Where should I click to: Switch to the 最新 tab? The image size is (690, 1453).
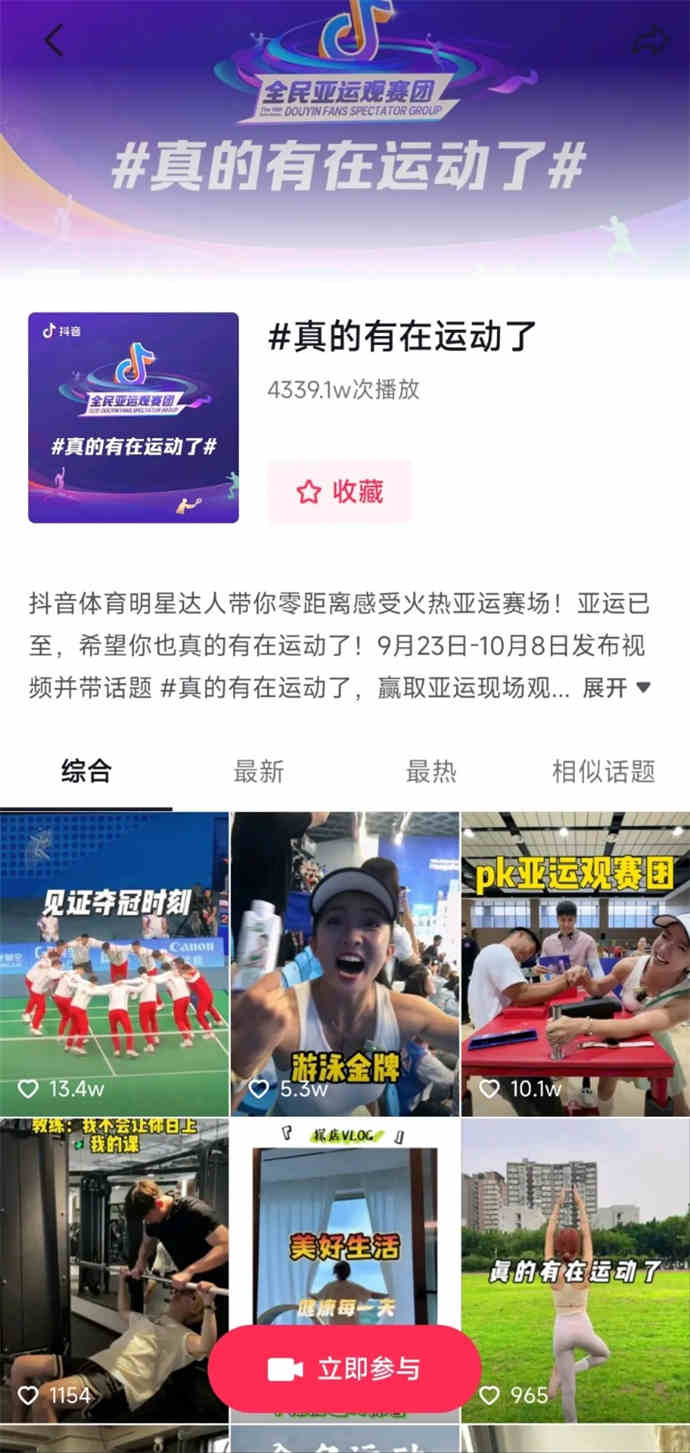click(x=258, y=771)
